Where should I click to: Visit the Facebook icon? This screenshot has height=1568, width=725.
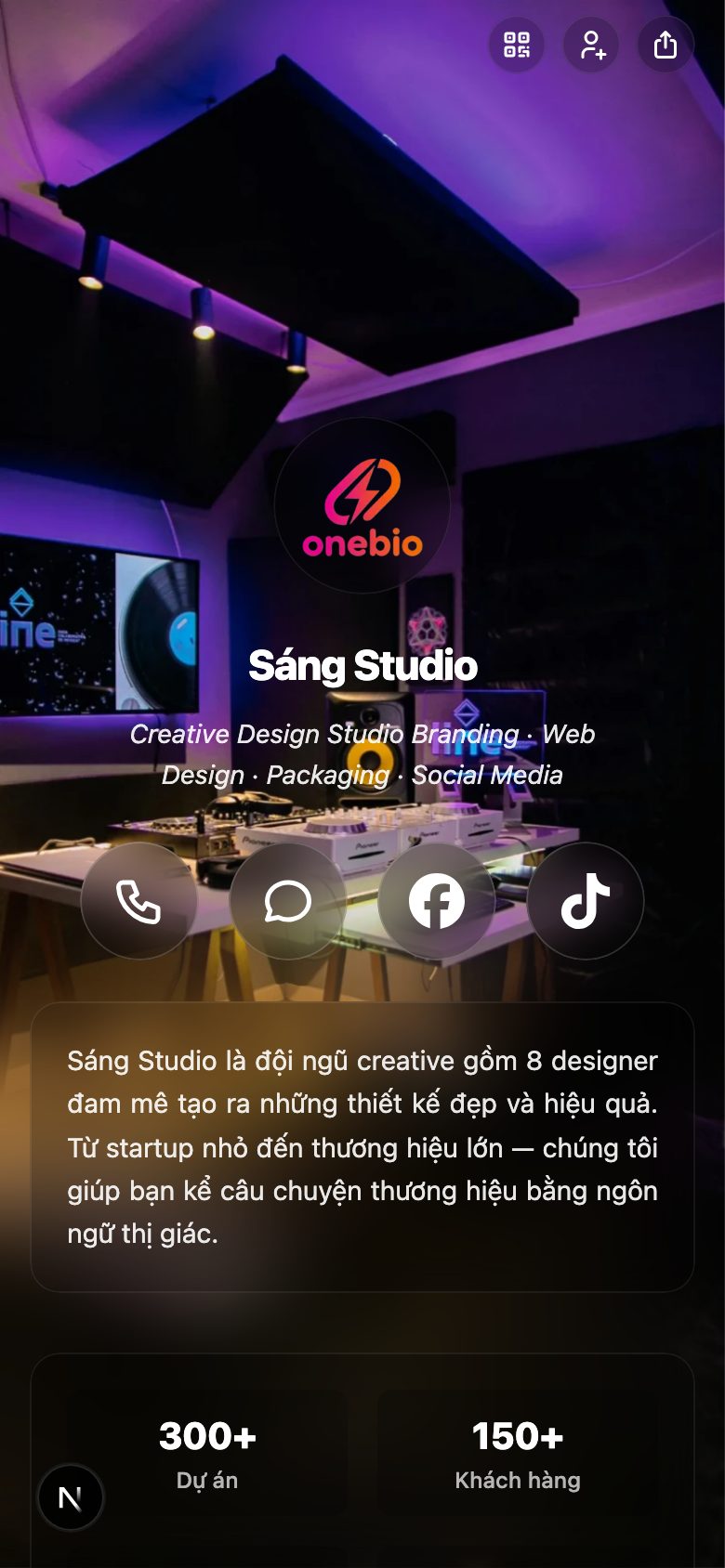pos(436,901)
